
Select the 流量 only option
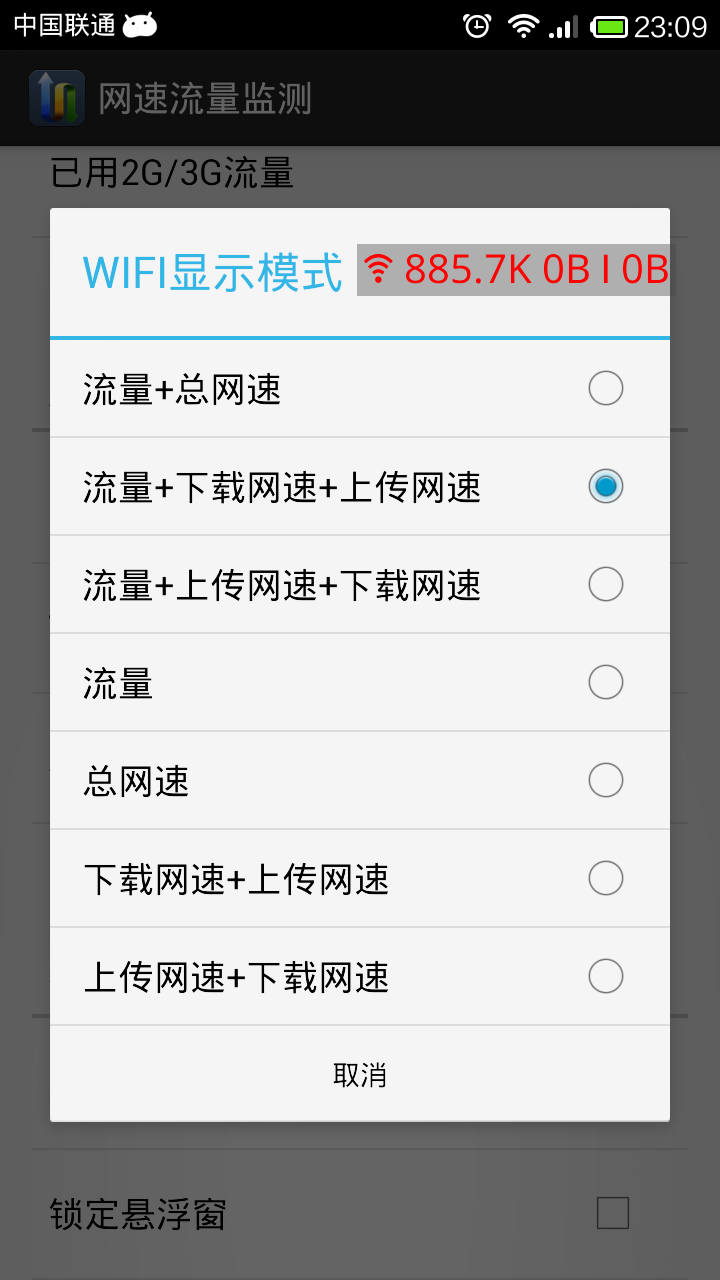(360, 683)
